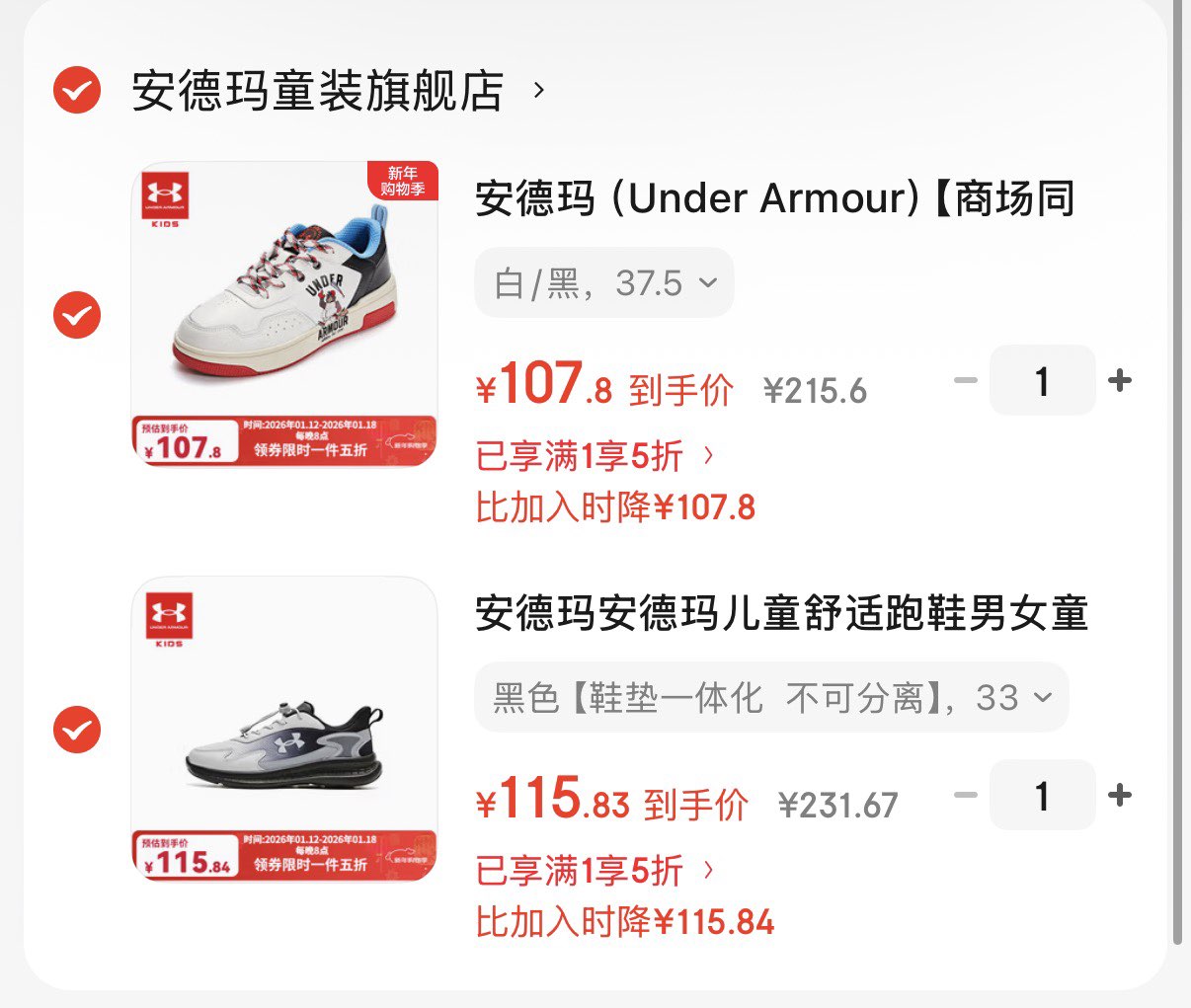Open the white and black sneaker image
Screen dimensions: 1191x1008
(x=284, y=314)
